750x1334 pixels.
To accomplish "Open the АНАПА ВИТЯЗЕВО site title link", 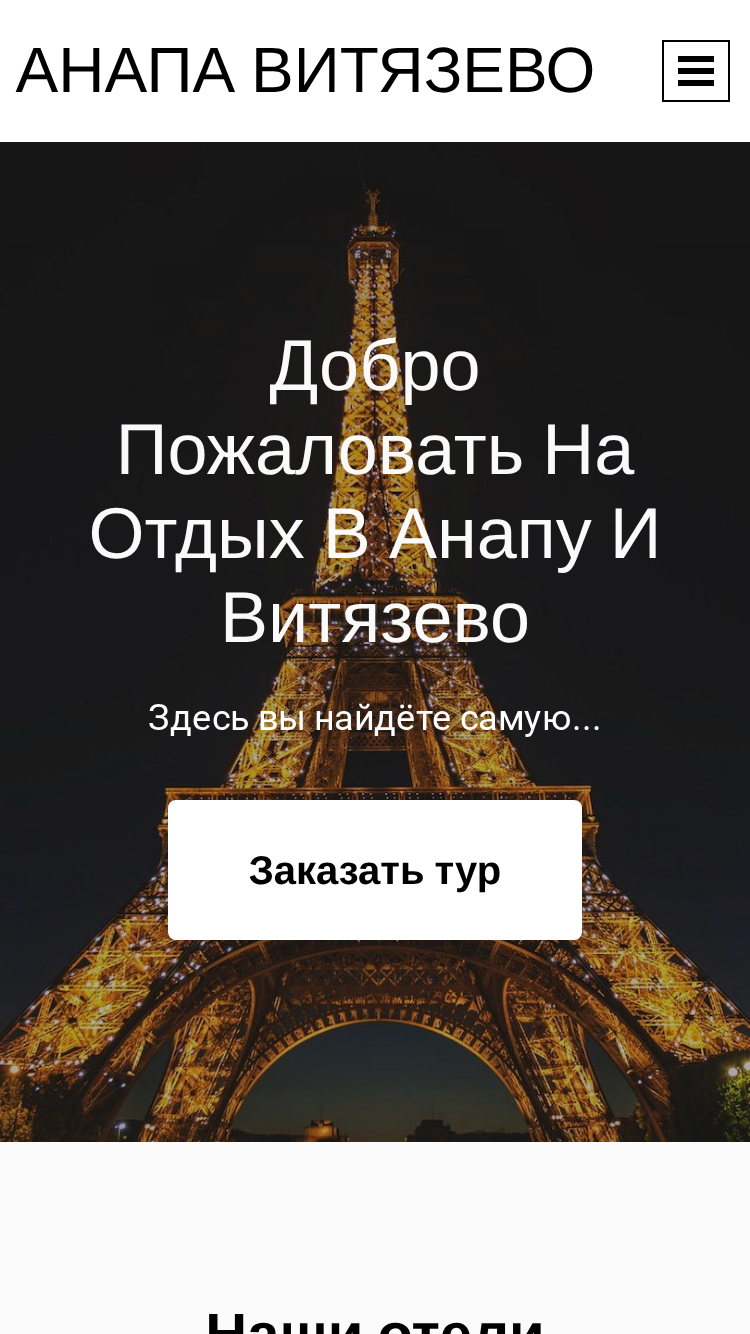I will click(x=305, y=71).
